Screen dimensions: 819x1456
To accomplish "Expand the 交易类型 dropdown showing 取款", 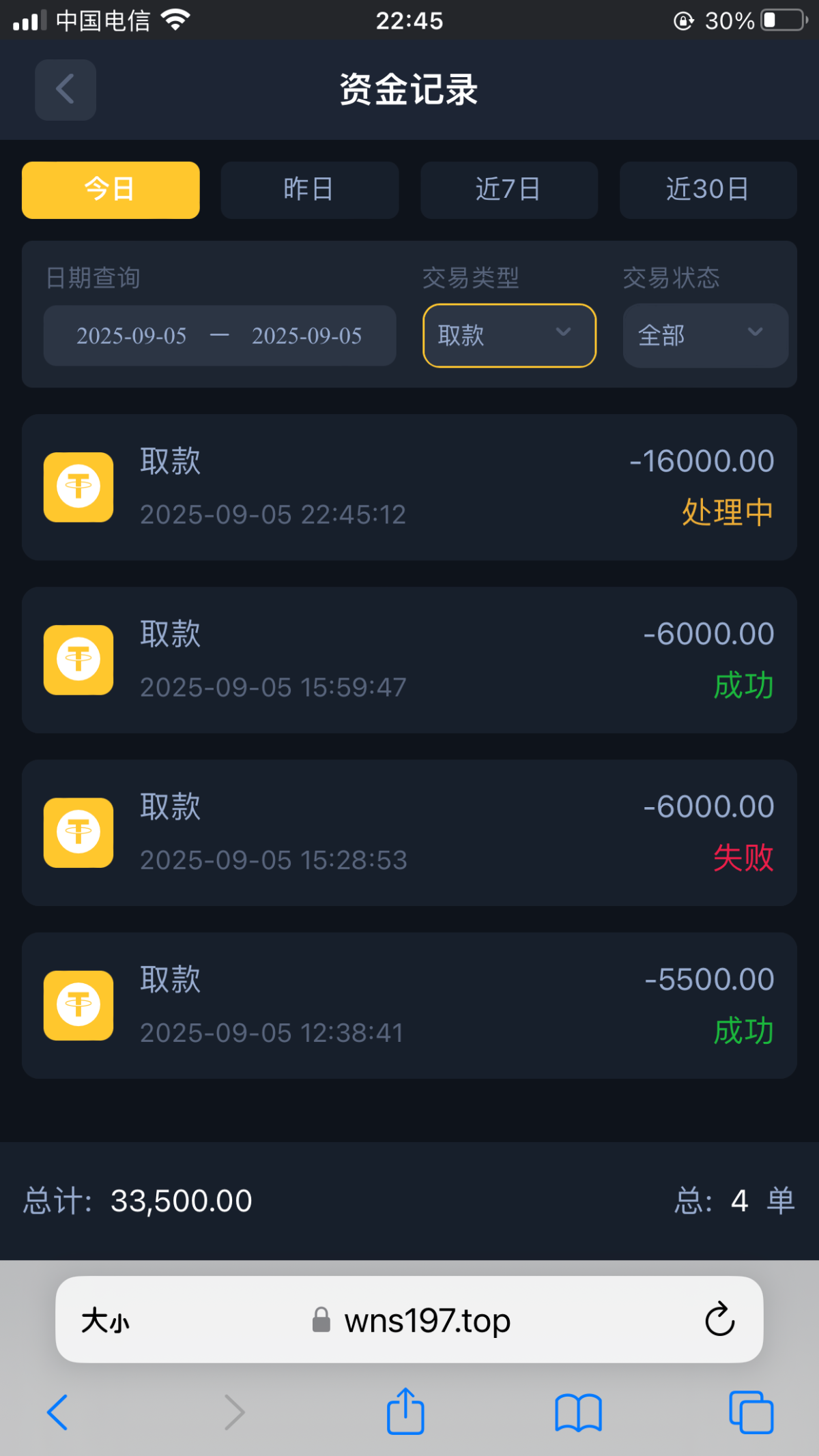I will tap(509, 336).
